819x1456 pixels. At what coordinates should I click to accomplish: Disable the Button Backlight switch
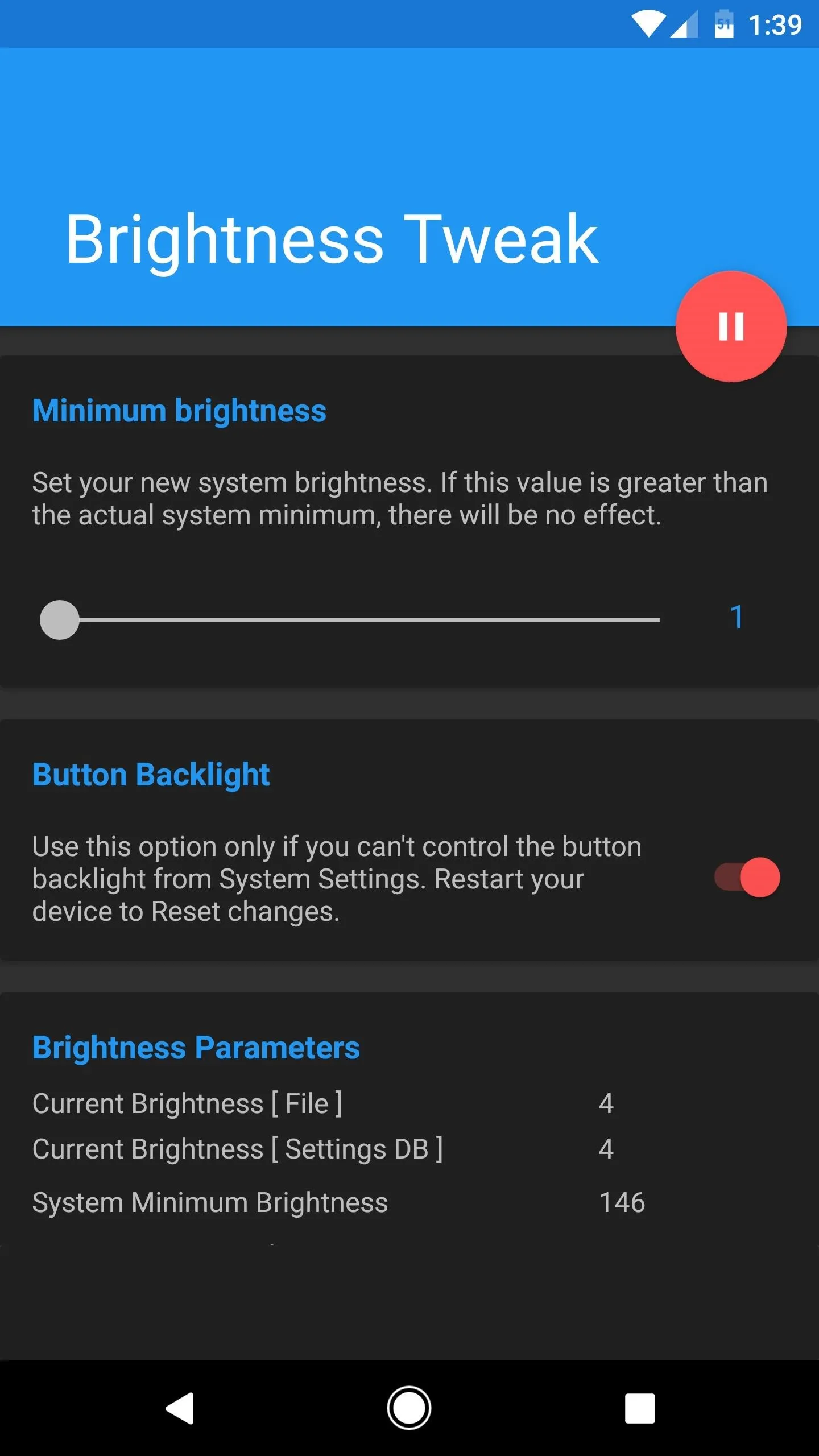click(x=747, y=877)
